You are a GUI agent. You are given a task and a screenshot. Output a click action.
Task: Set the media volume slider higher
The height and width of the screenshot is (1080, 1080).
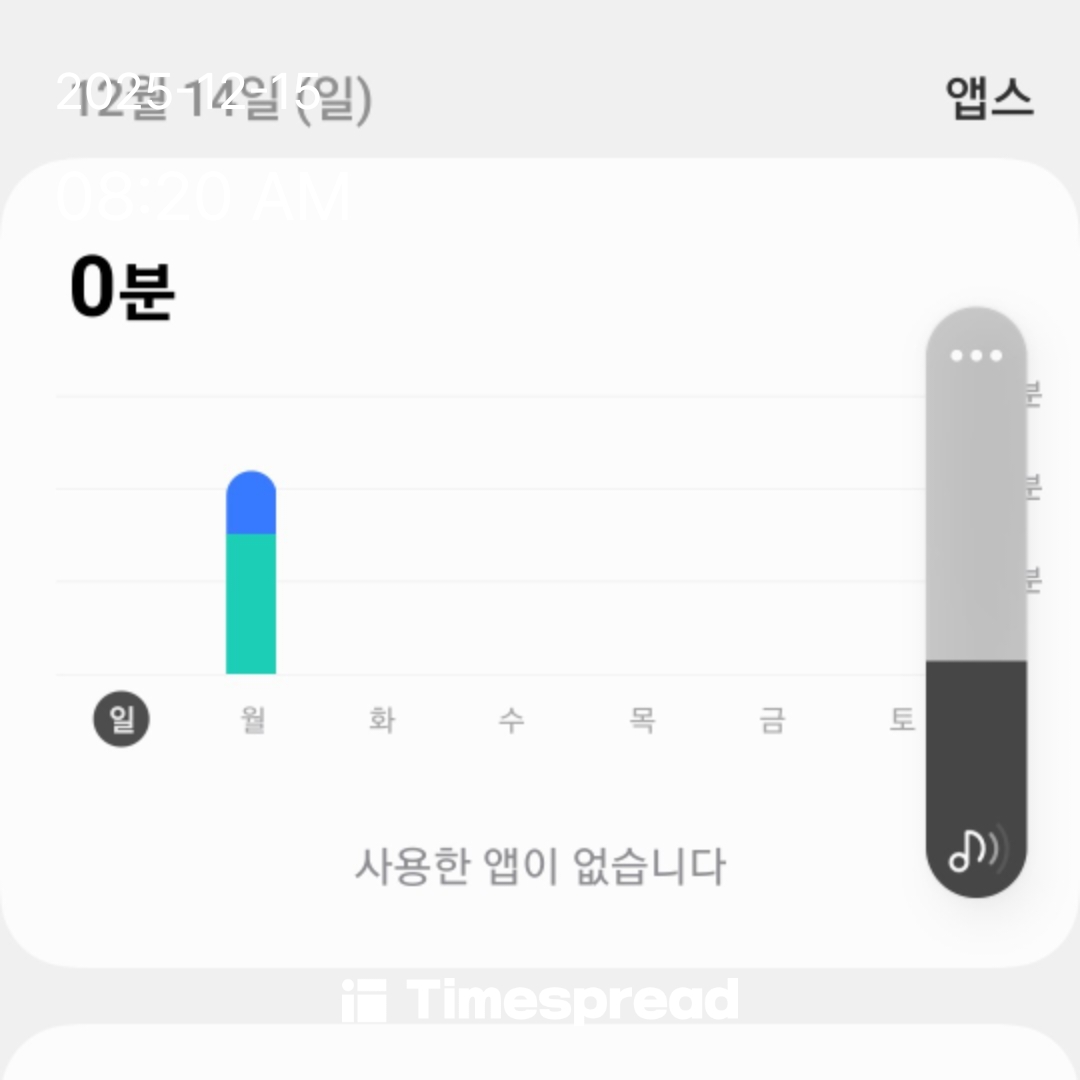[x=976, y=520]
